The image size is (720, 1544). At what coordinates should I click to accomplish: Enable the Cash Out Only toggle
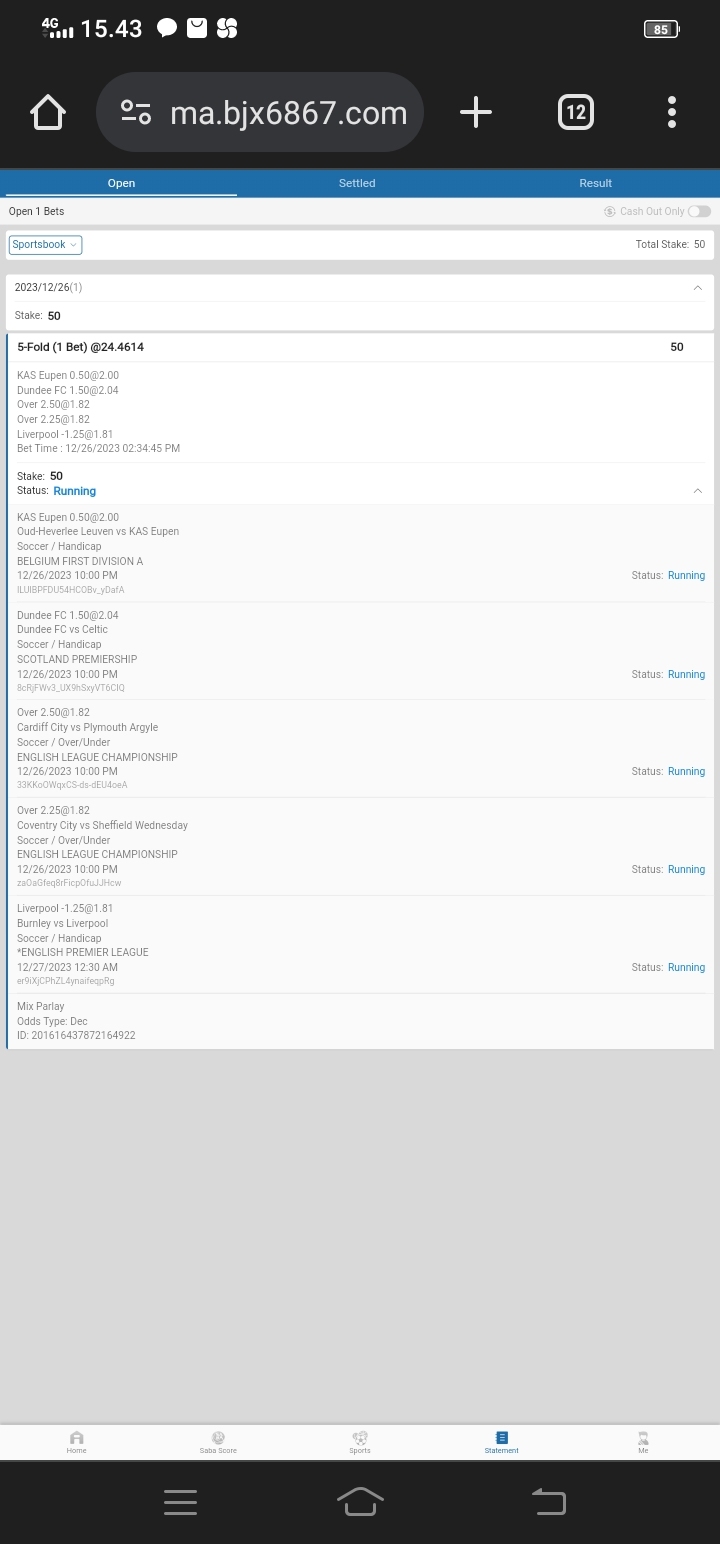(699, 211)
